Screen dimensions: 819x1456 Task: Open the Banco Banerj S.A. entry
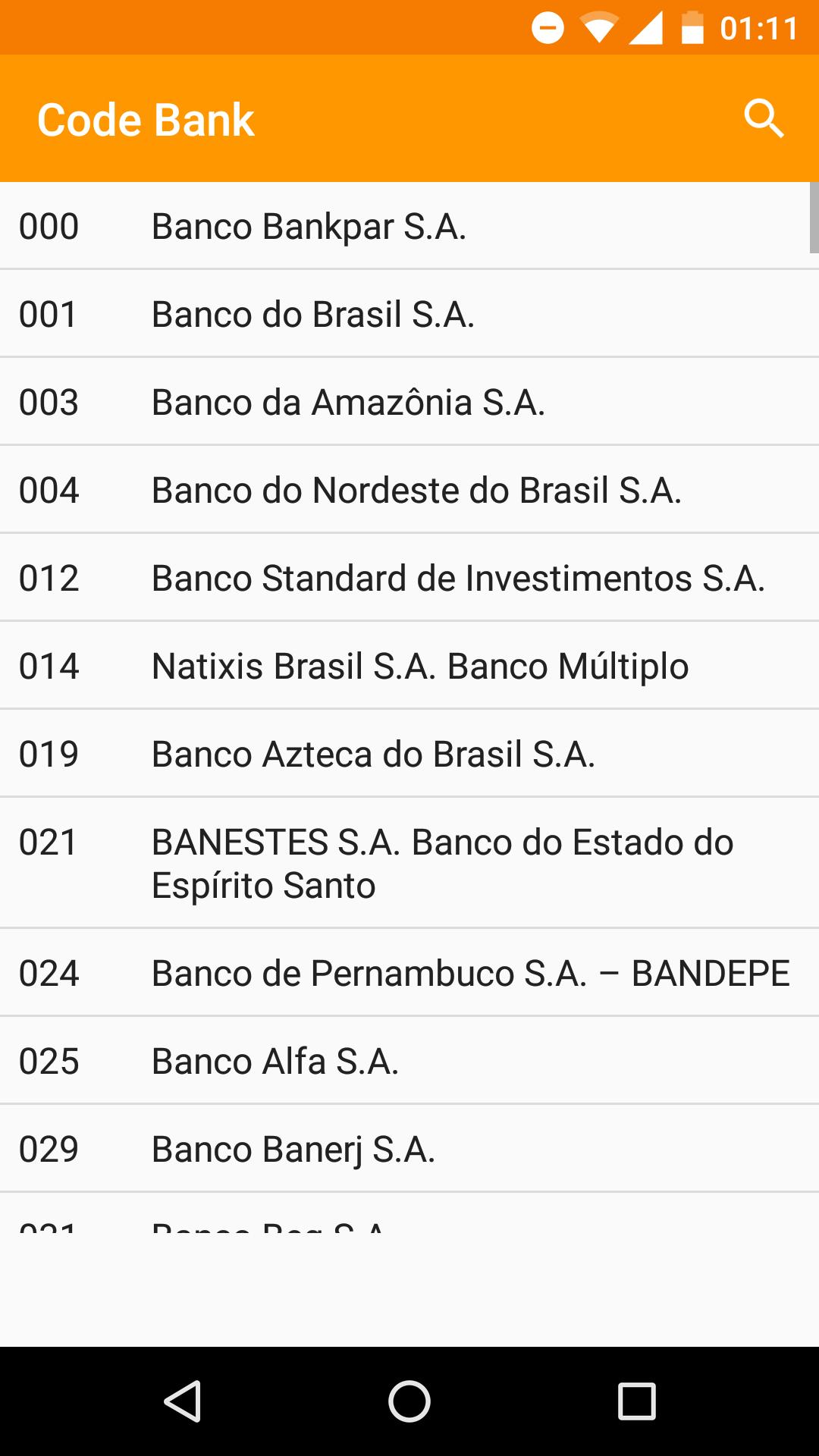(x=409, y=1148)
